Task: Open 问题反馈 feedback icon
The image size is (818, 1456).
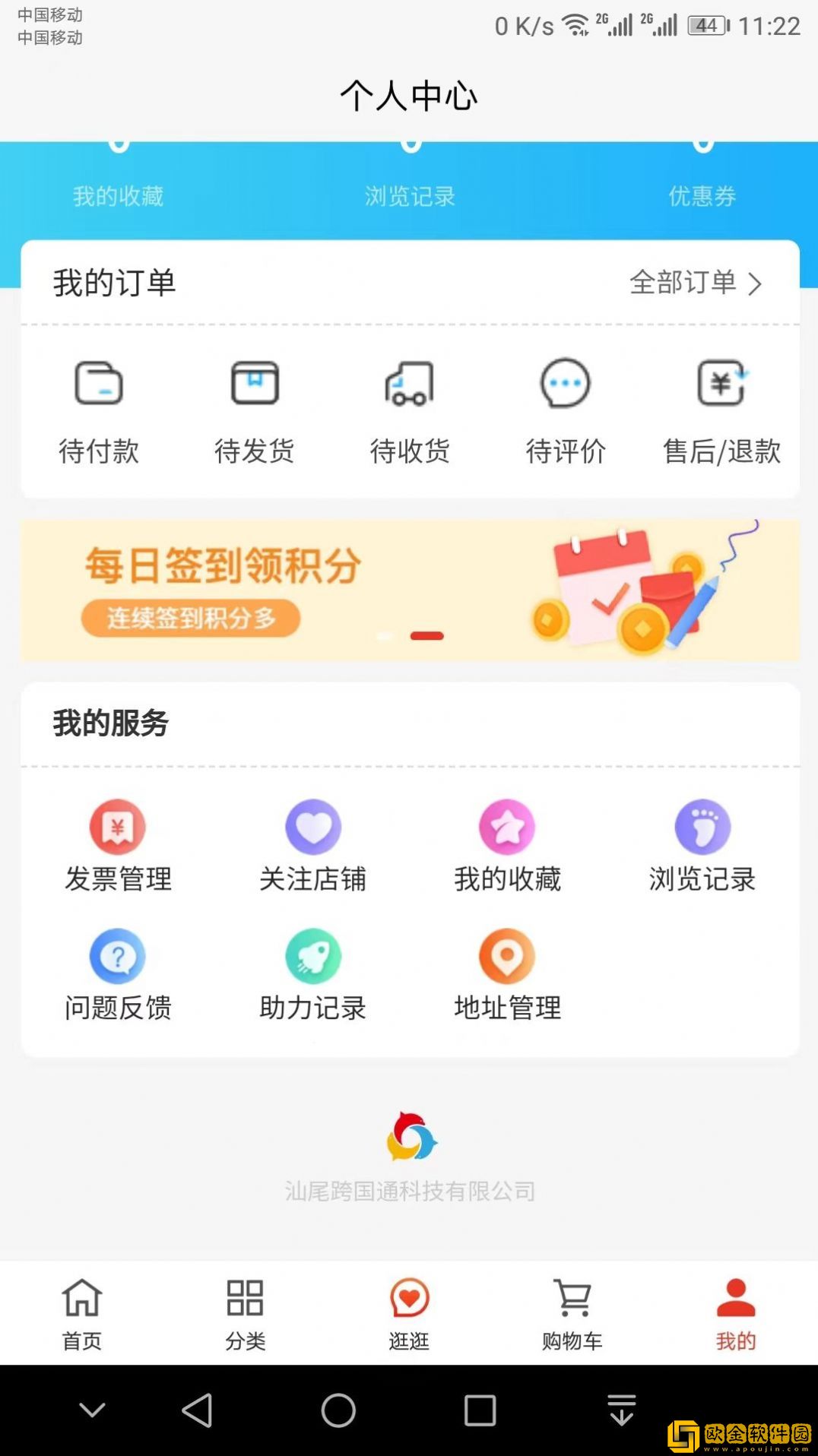Action: click(x=119, y=975)
